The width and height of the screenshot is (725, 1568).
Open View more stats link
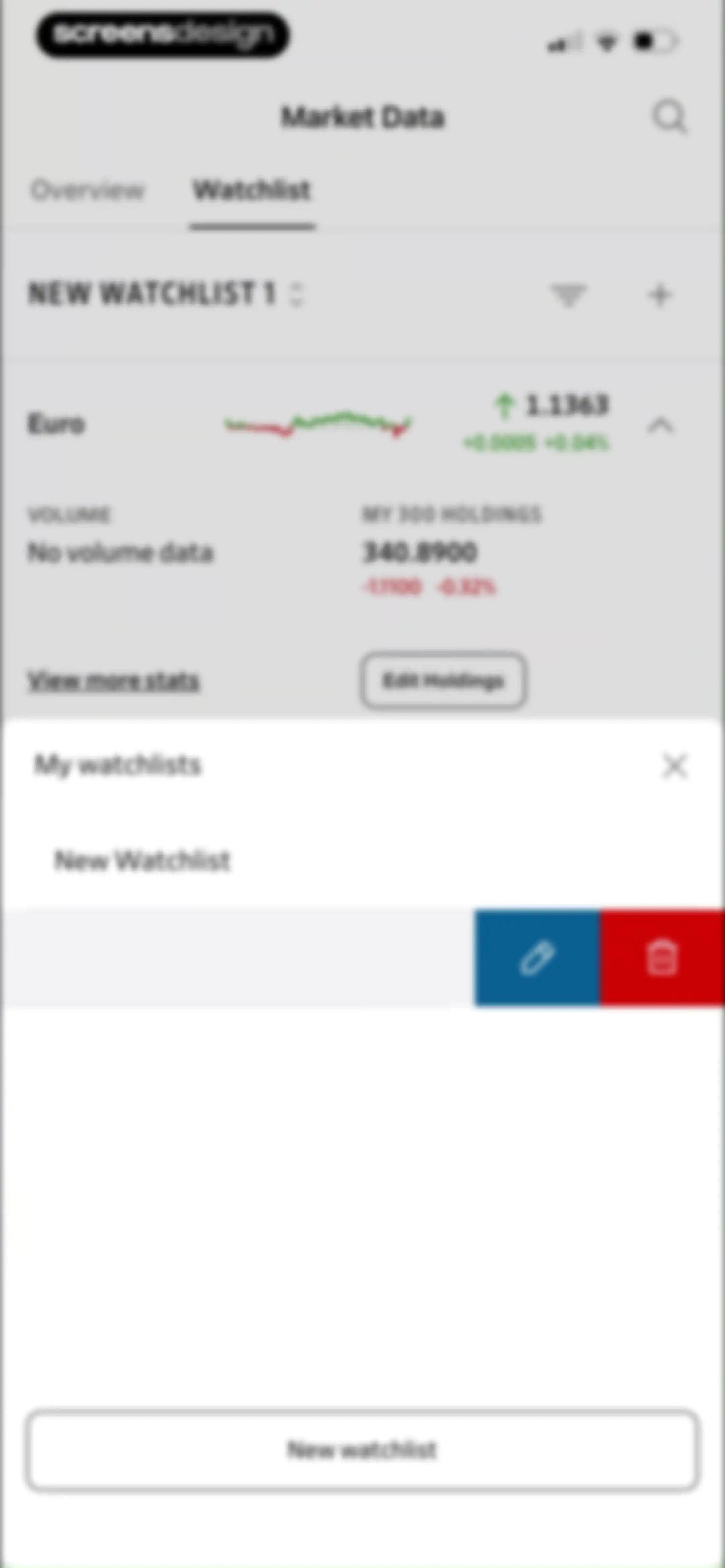pos(114,681)
